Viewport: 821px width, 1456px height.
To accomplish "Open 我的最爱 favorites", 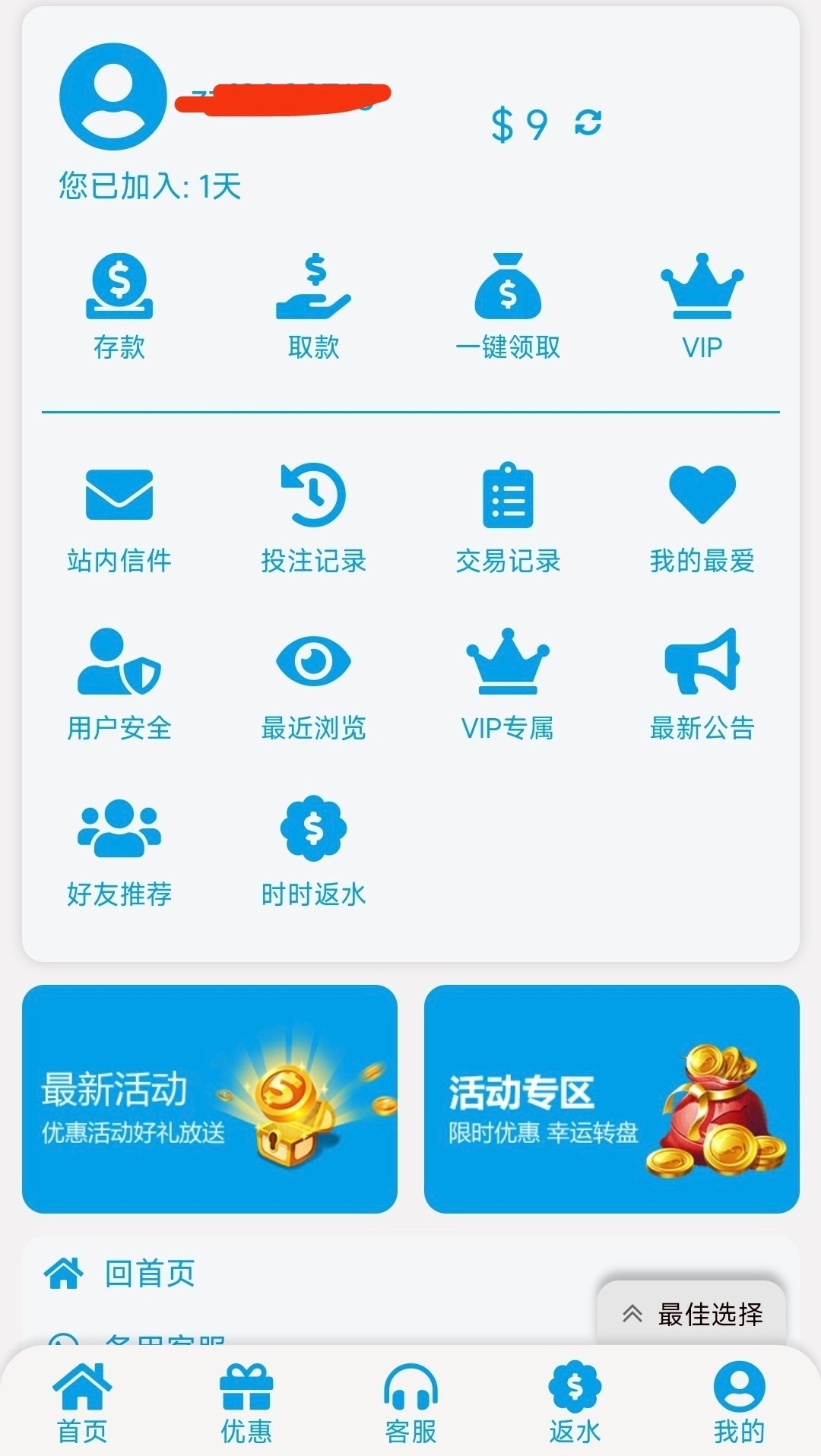I will (x=702, y=518).
